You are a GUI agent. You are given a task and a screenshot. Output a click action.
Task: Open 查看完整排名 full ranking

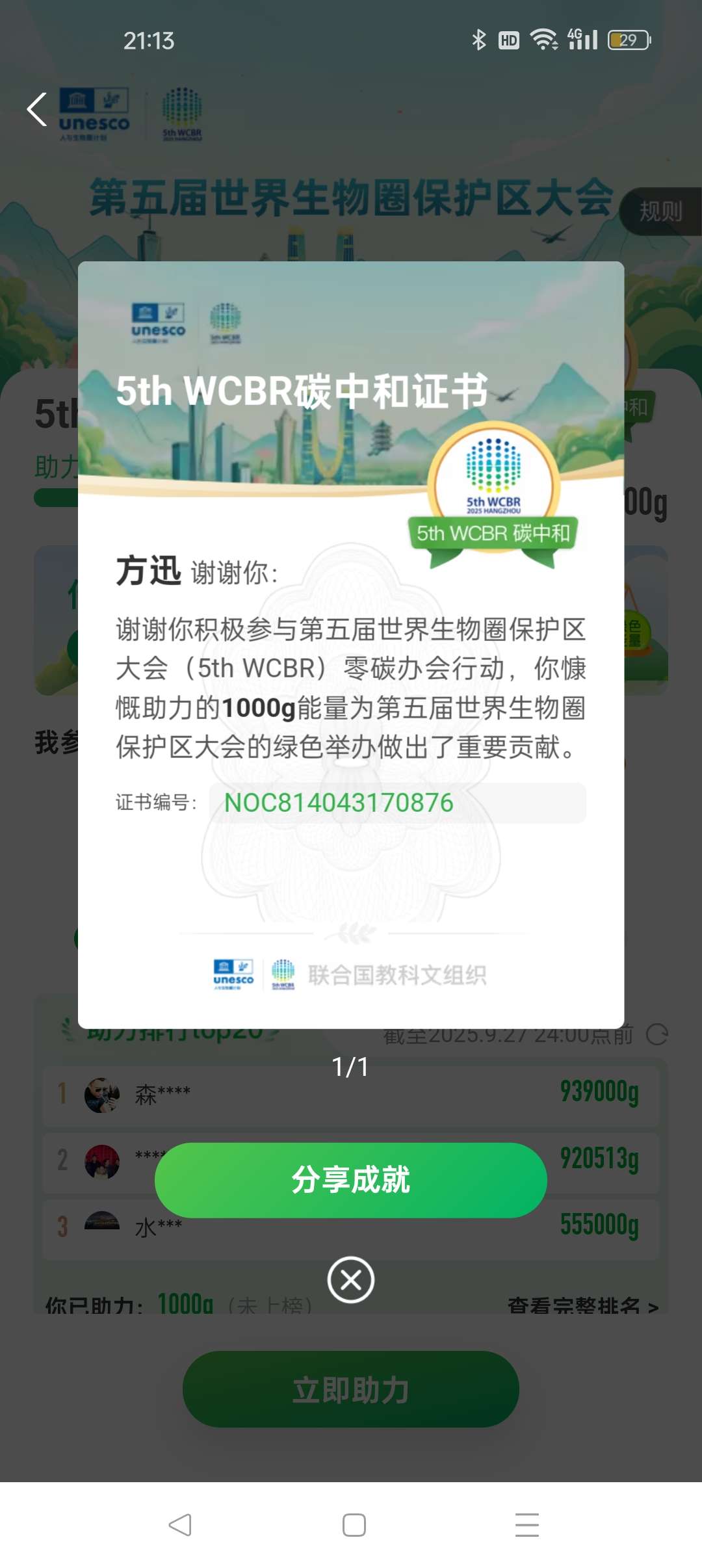point(582,1305)
